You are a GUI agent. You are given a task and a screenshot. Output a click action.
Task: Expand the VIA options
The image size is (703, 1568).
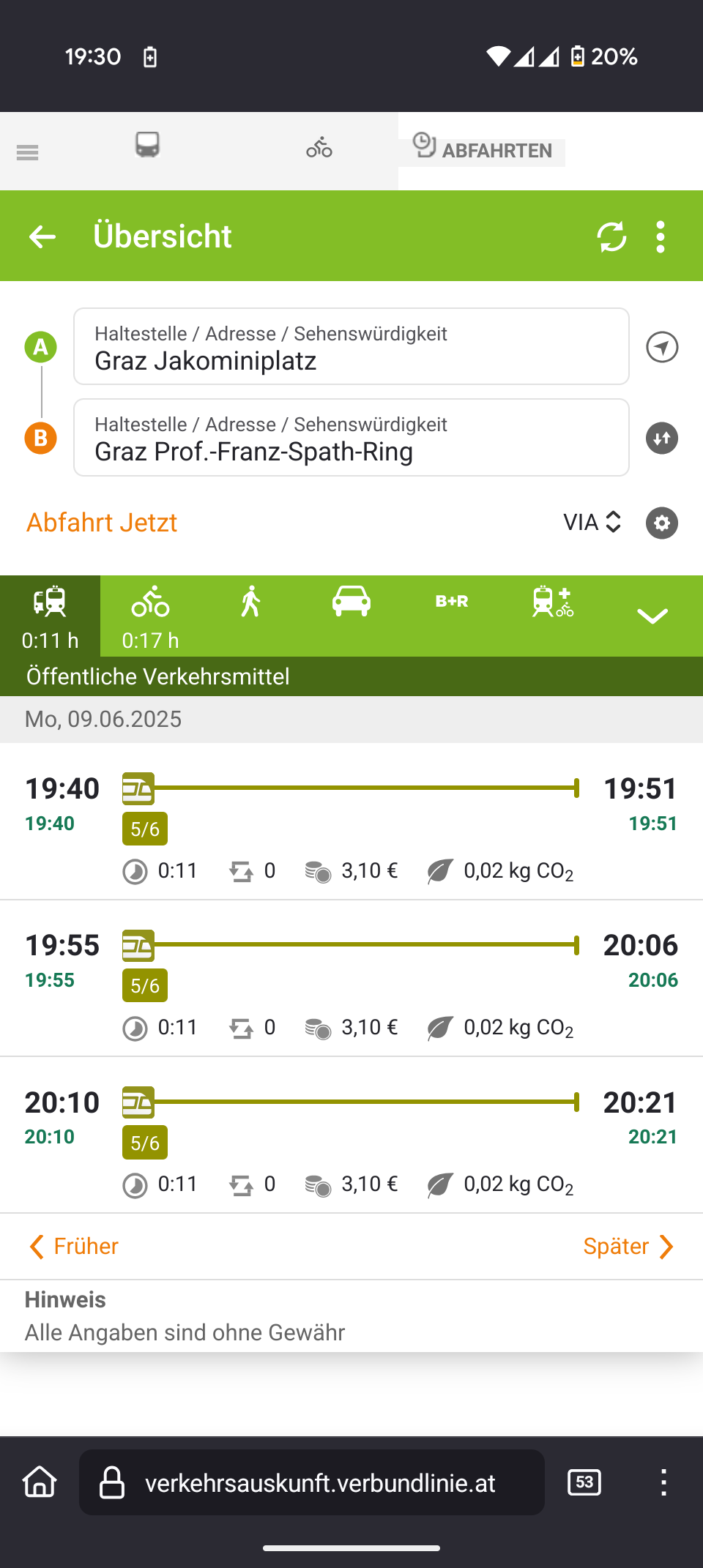tap(592, 522)
